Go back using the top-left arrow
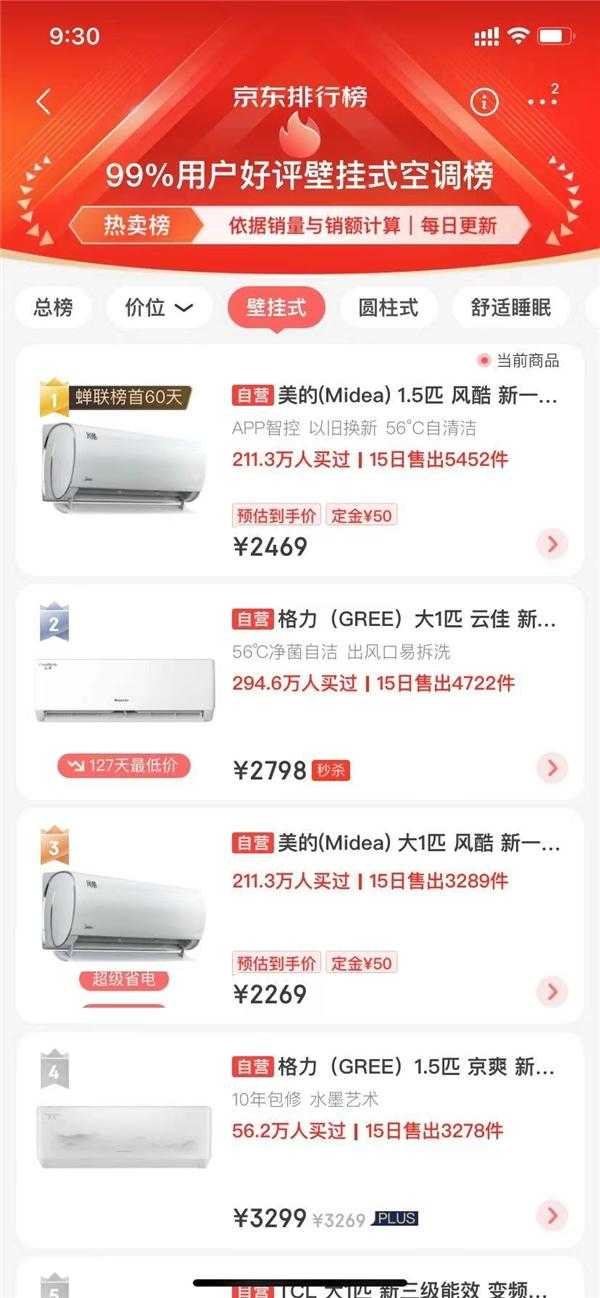 [43, 101]
